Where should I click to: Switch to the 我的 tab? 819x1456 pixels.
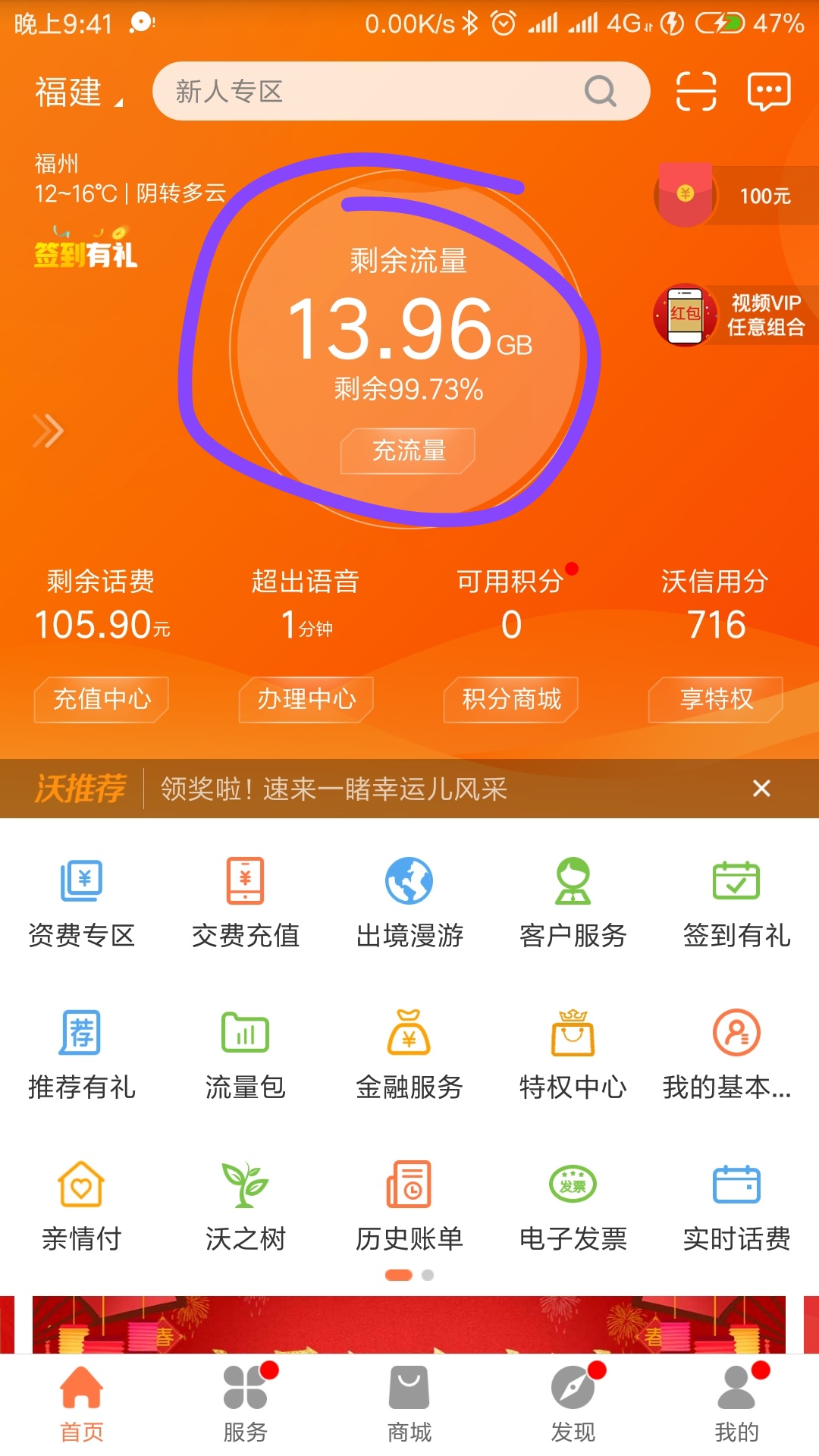pos(736,1403)
